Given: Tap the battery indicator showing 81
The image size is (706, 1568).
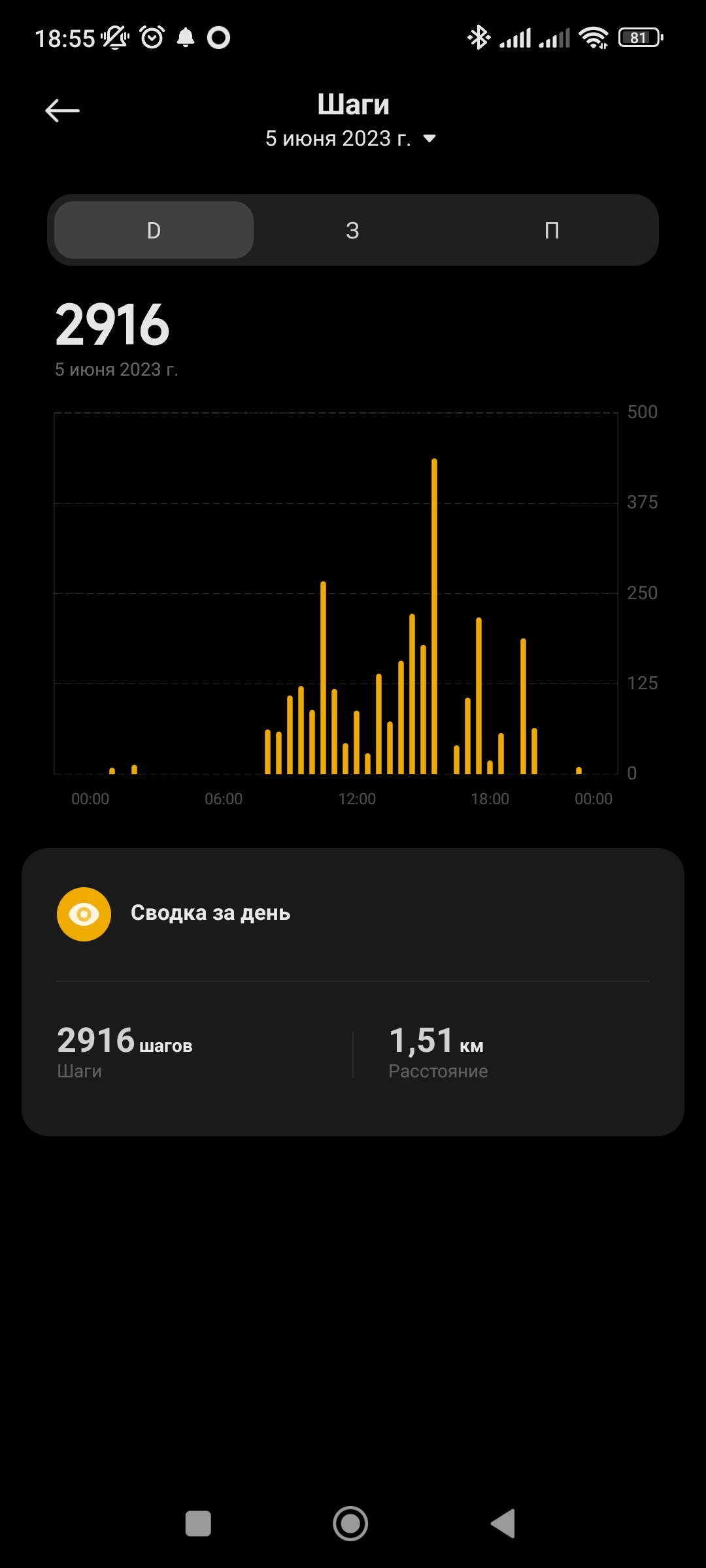Looking at the screenshot, I should click(x=637, y=37).
